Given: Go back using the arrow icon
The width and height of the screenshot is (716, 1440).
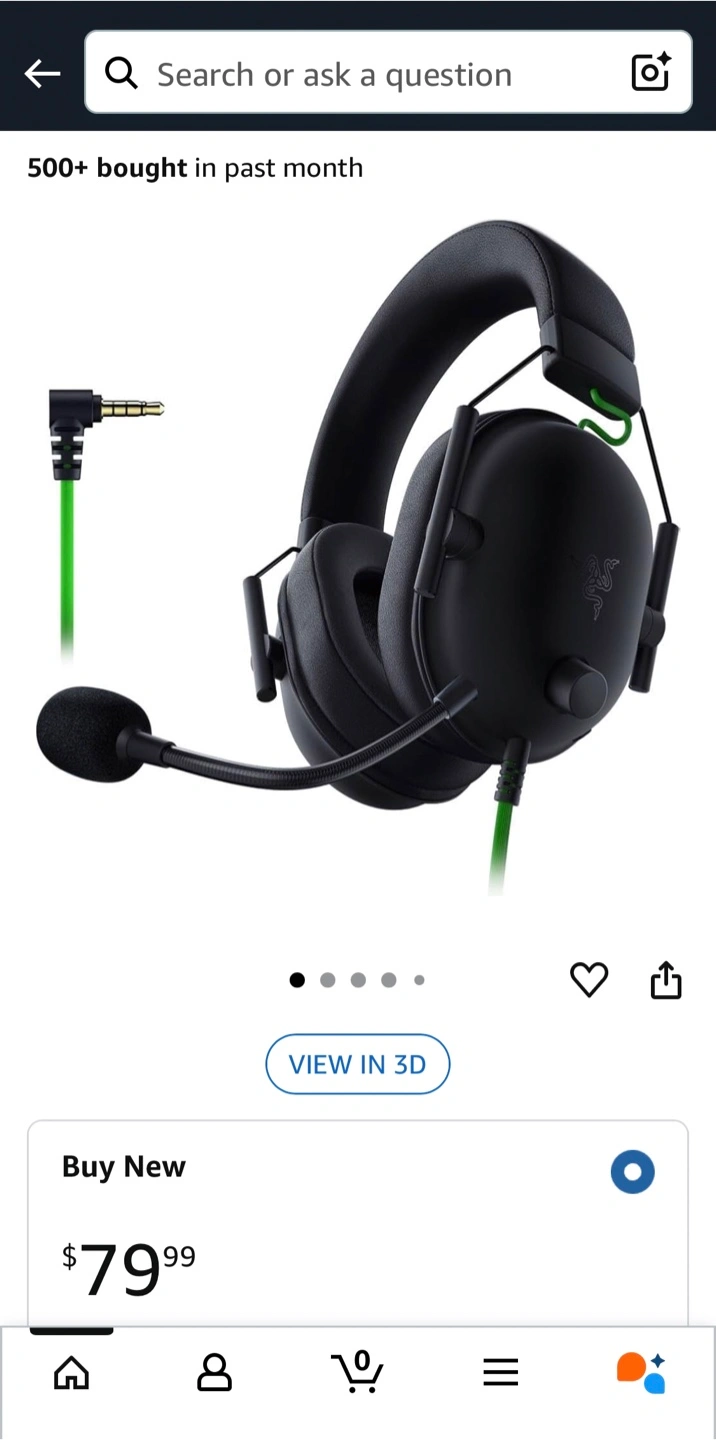Looking at the screenshot, I should tap(43, 73).
